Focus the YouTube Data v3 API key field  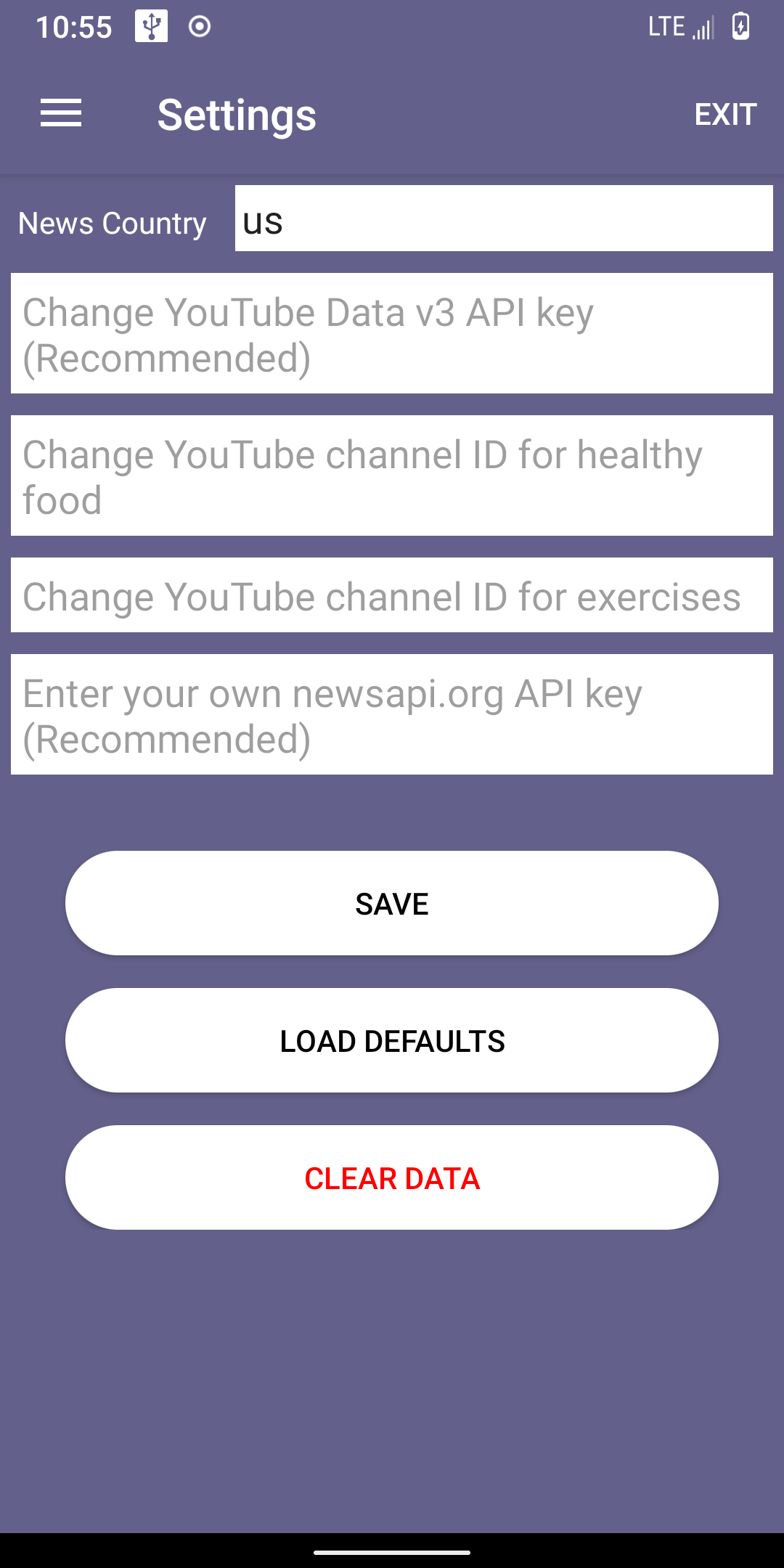point(392,334)
